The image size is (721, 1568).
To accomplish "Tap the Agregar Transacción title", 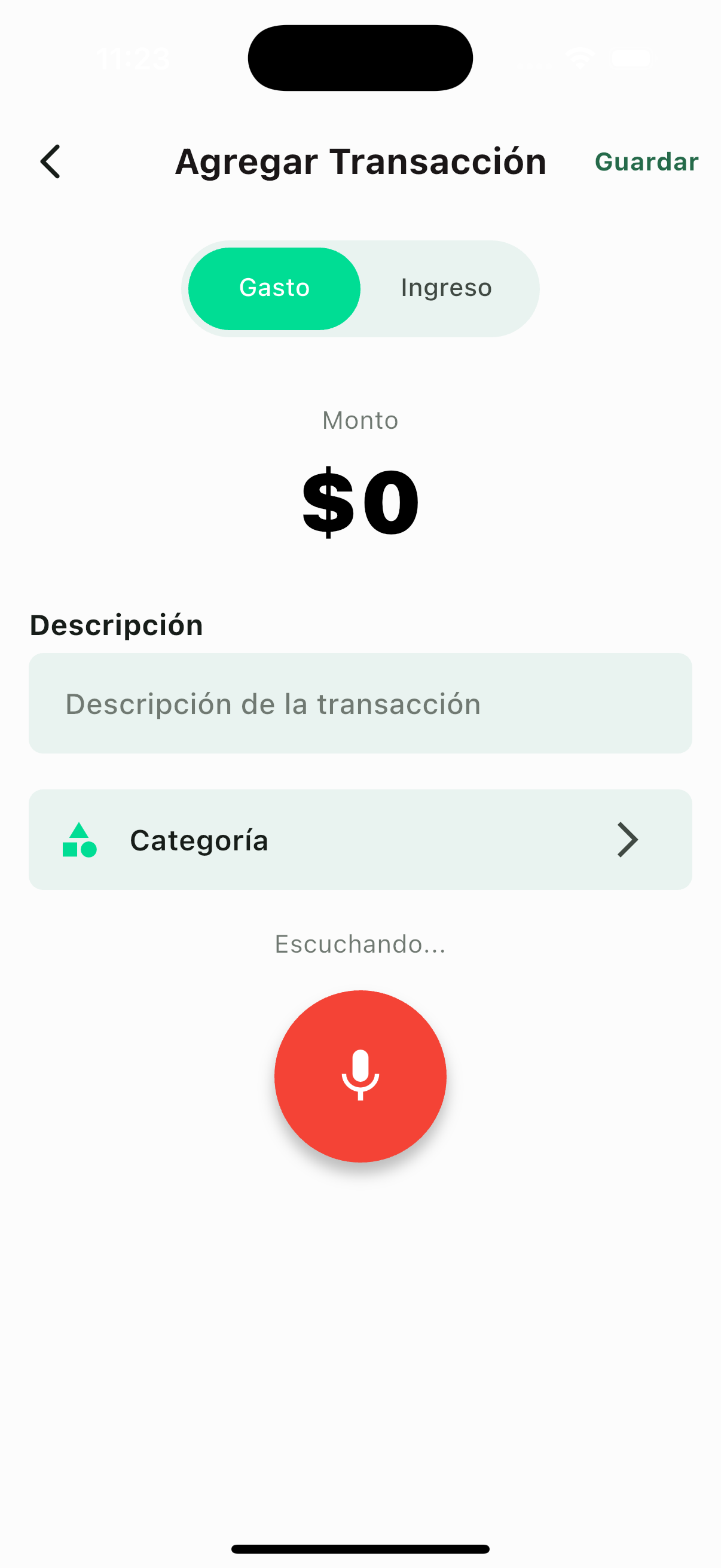I will click(x=360, y=161).
